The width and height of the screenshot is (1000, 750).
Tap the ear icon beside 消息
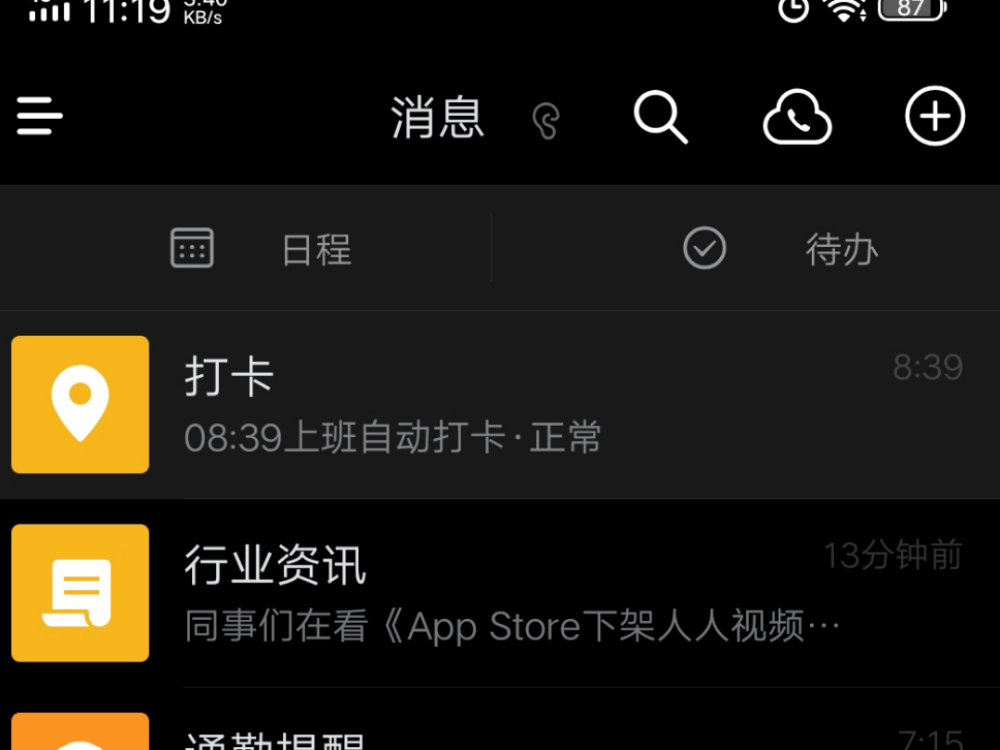click(546, 121)
